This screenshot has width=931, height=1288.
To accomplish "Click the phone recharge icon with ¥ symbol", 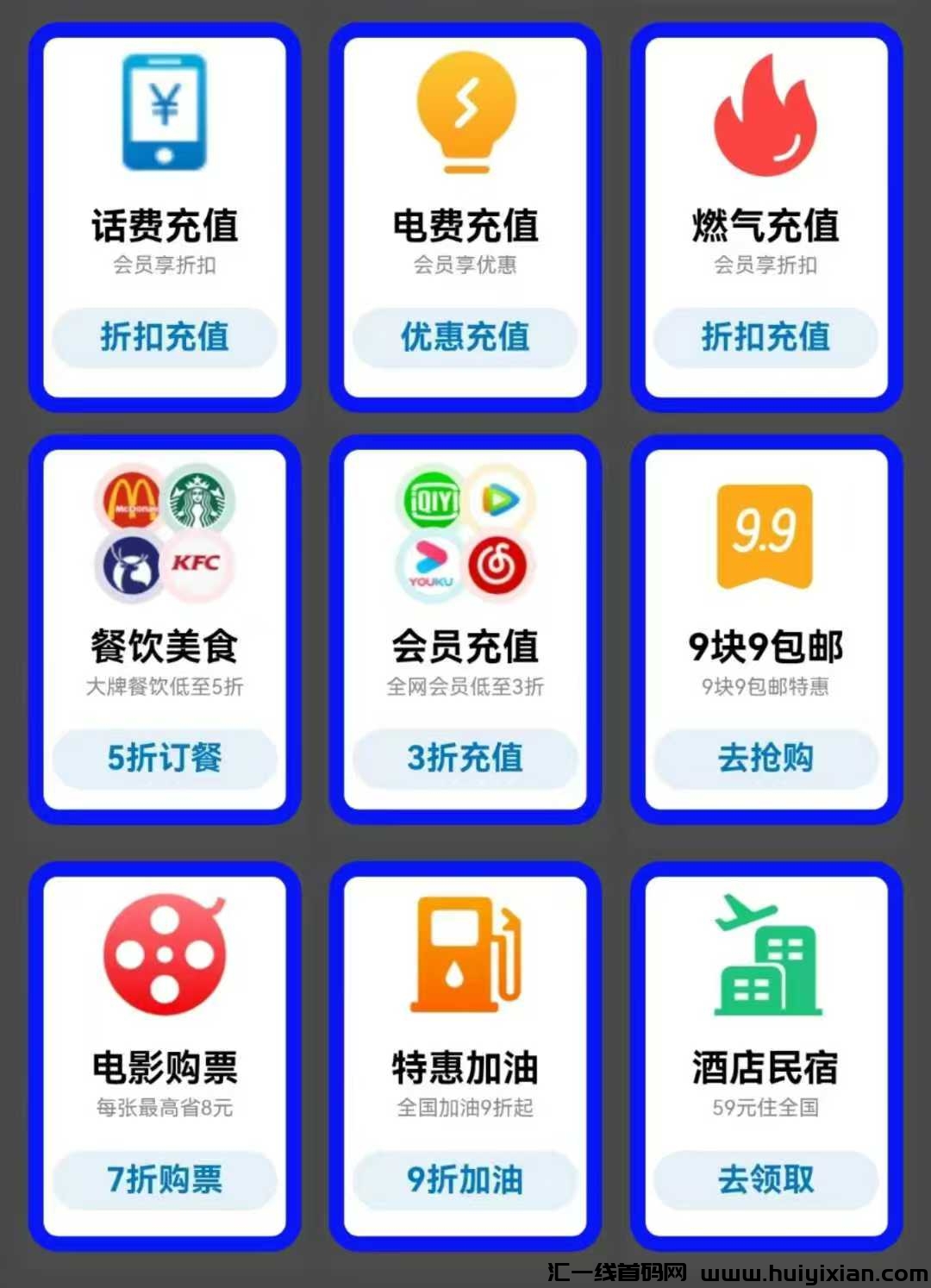I will [x=166, y=112].
